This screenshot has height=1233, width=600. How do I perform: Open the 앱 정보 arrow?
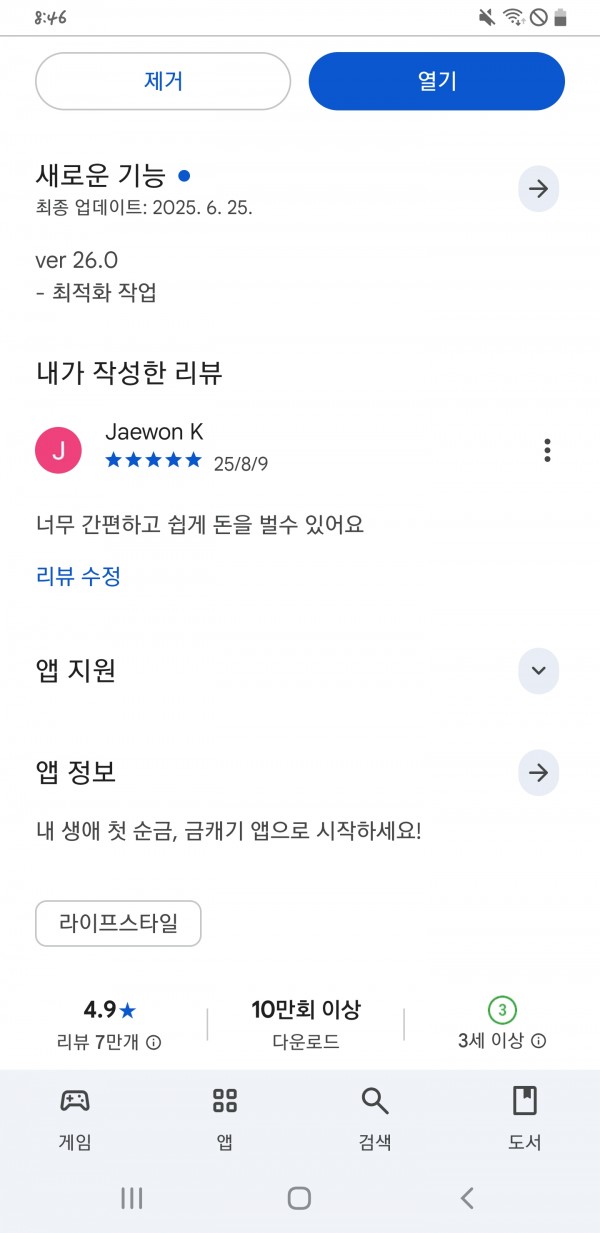[x=538, y=773]
